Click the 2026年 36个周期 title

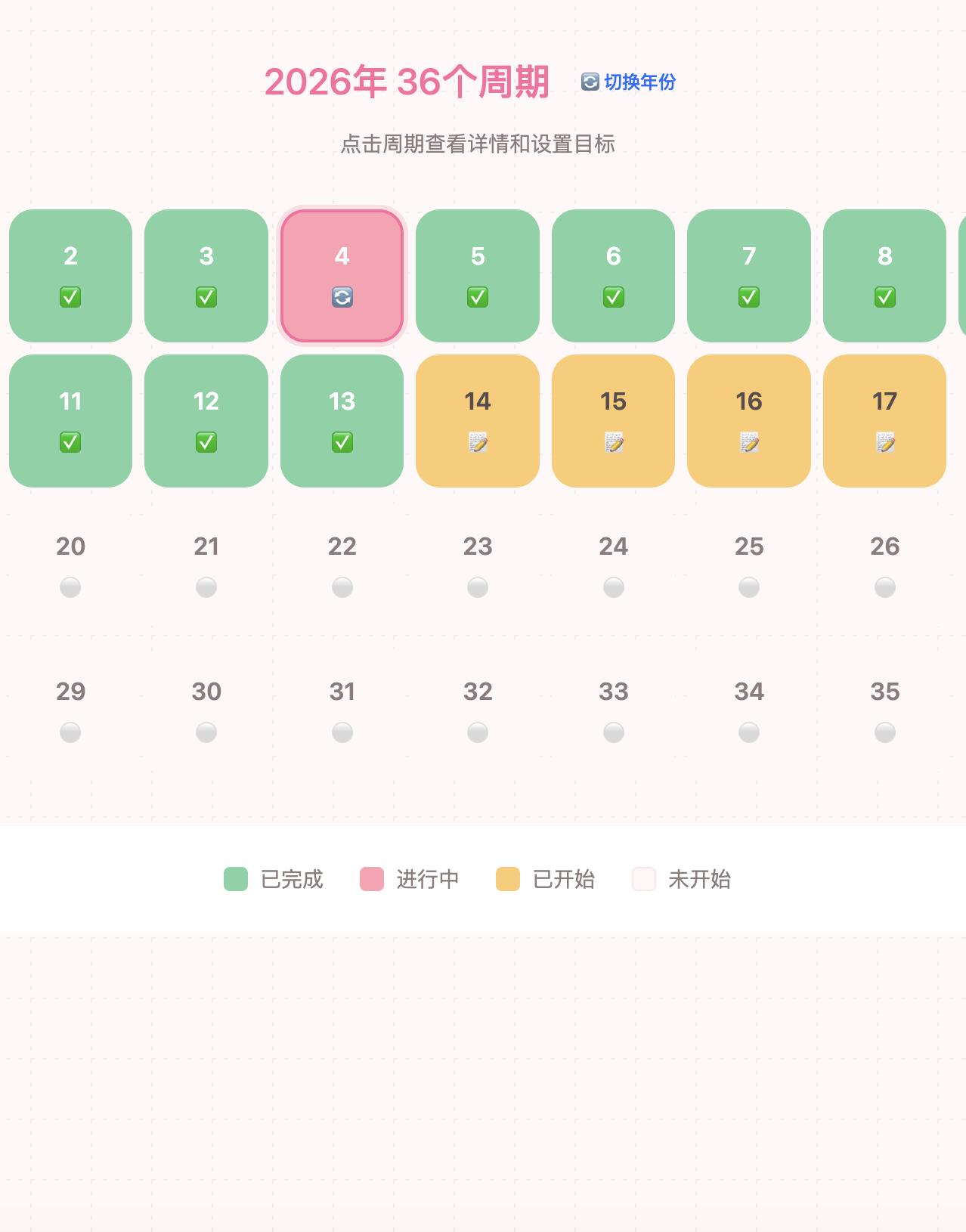click(410, 82)
